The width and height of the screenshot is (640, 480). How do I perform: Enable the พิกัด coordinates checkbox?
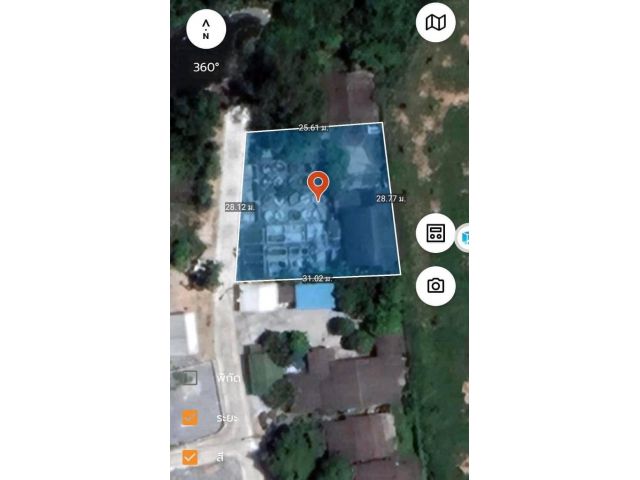click(x=189, y=378)
